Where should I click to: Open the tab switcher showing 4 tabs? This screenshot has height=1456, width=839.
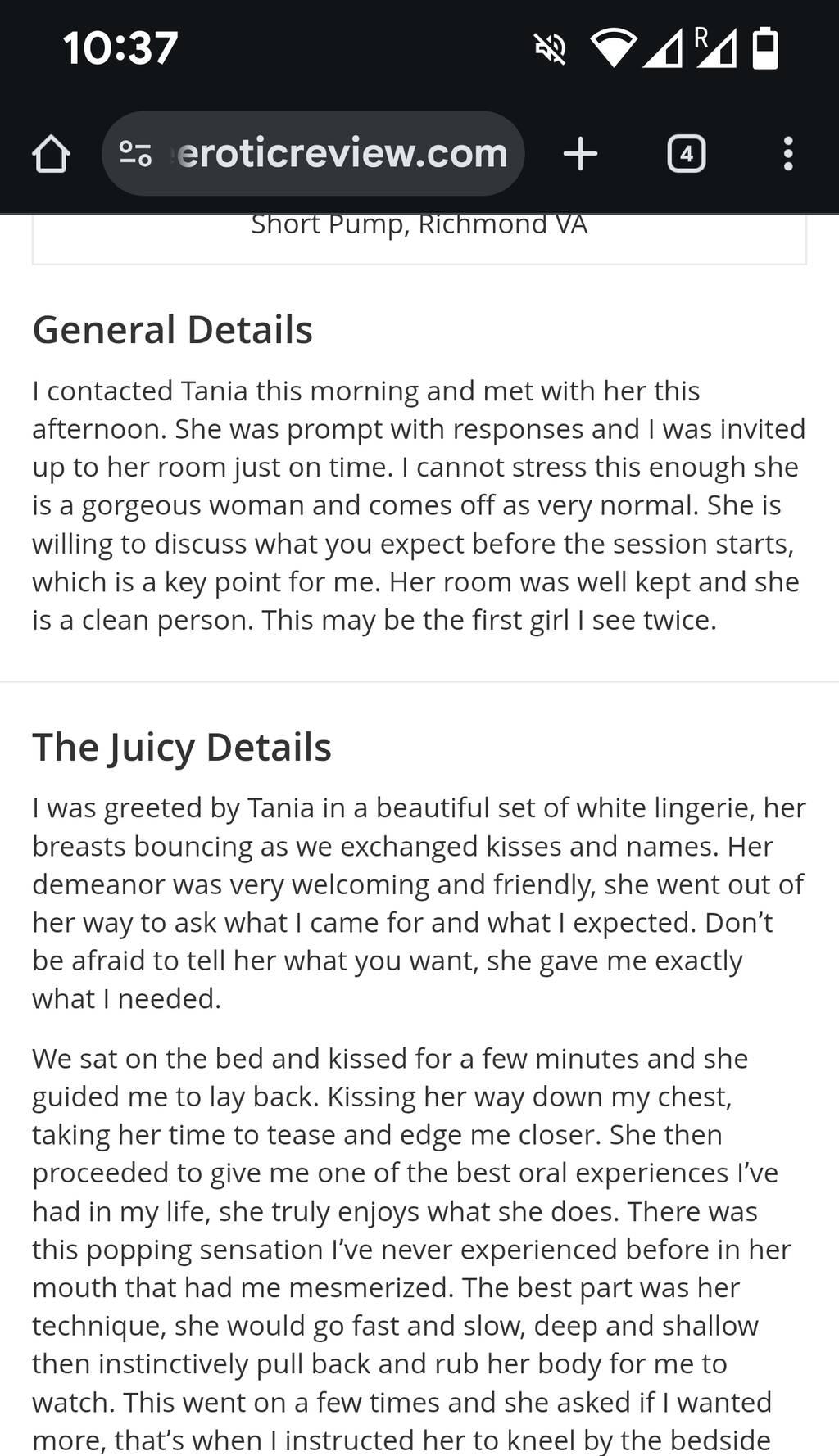pyautogui.click(x=686, y=154)
